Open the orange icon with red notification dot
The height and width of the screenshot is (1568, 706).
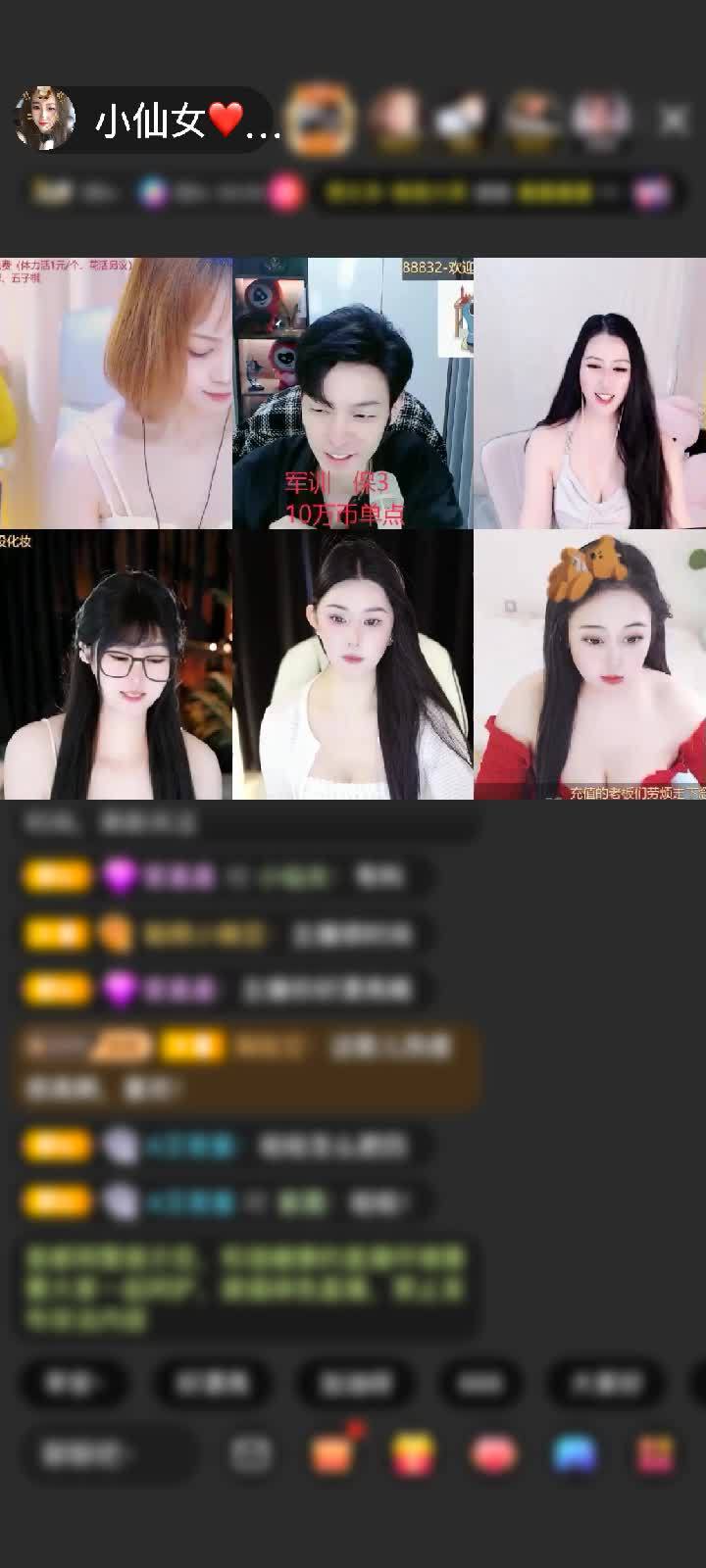coord(333,1454)
